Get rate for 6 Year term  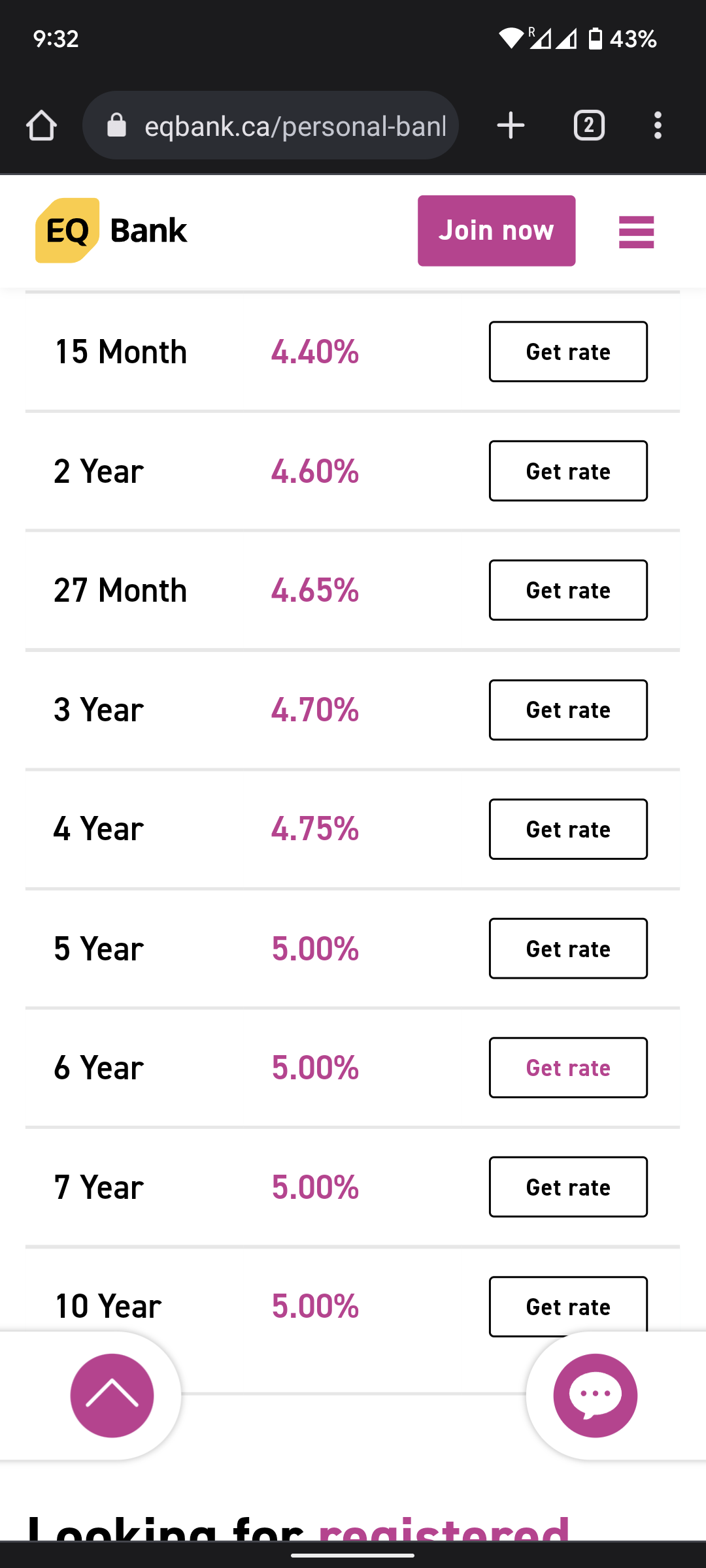(568, 1068)
